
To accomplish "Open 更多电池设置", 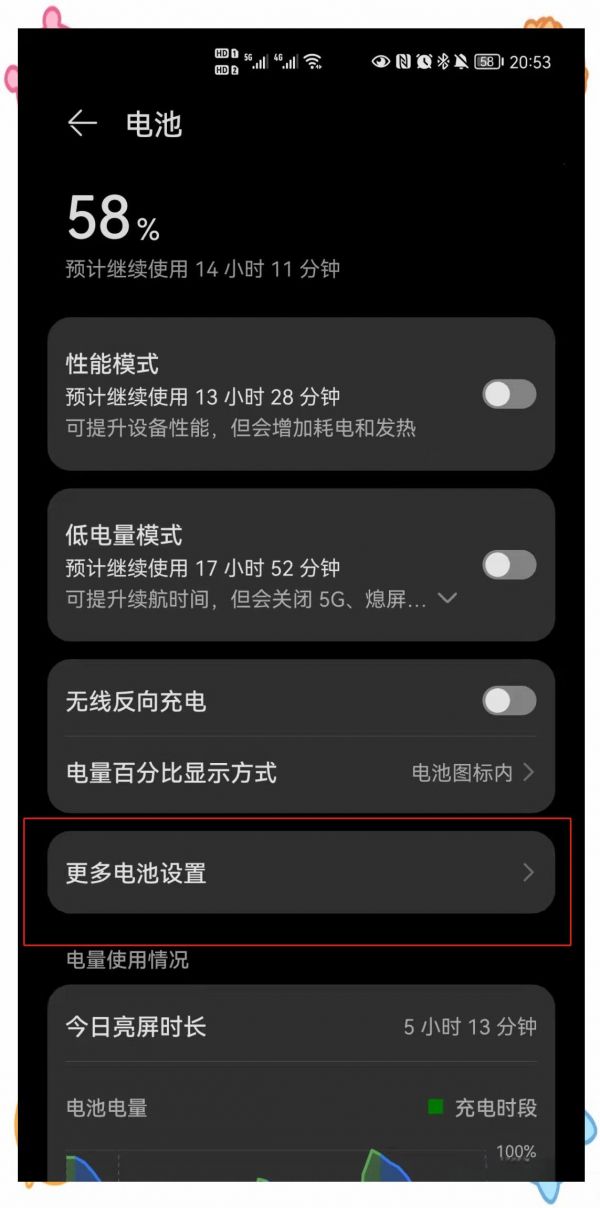I will pos(300,873).
